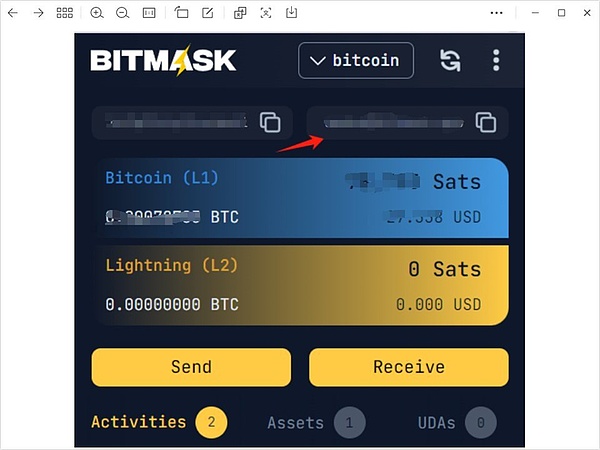Open the Bitmask overflow menu
Screen dimensions: 600x450
coord(496,60)
